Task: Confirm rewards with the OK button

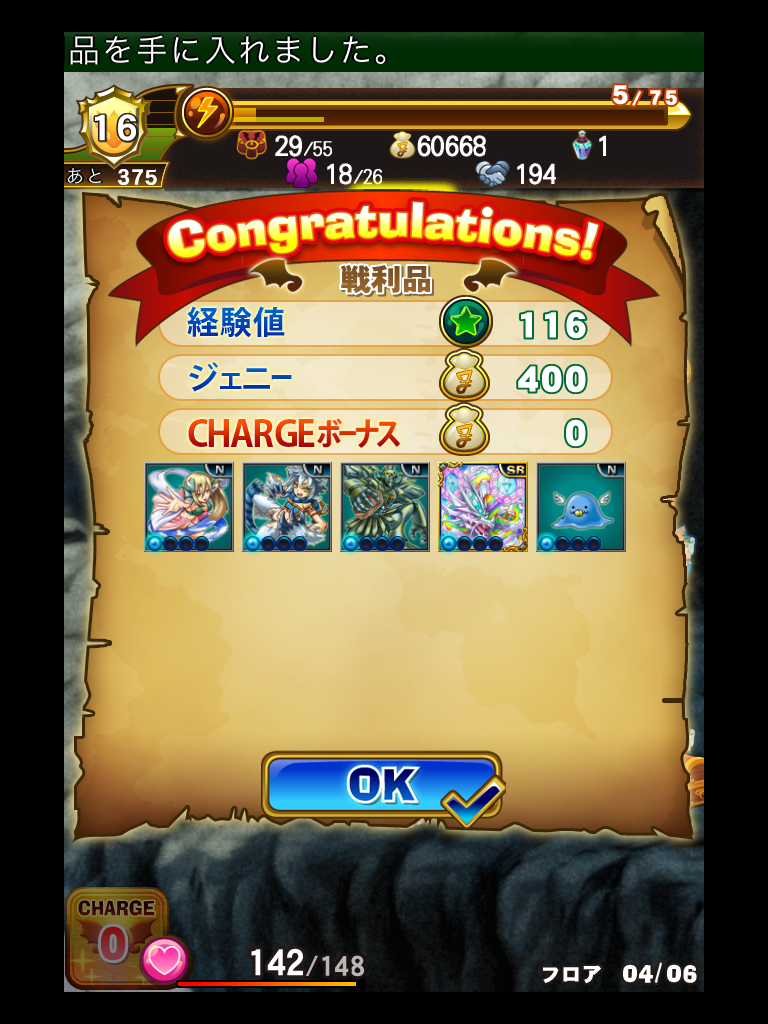Action: pos(381,786)
